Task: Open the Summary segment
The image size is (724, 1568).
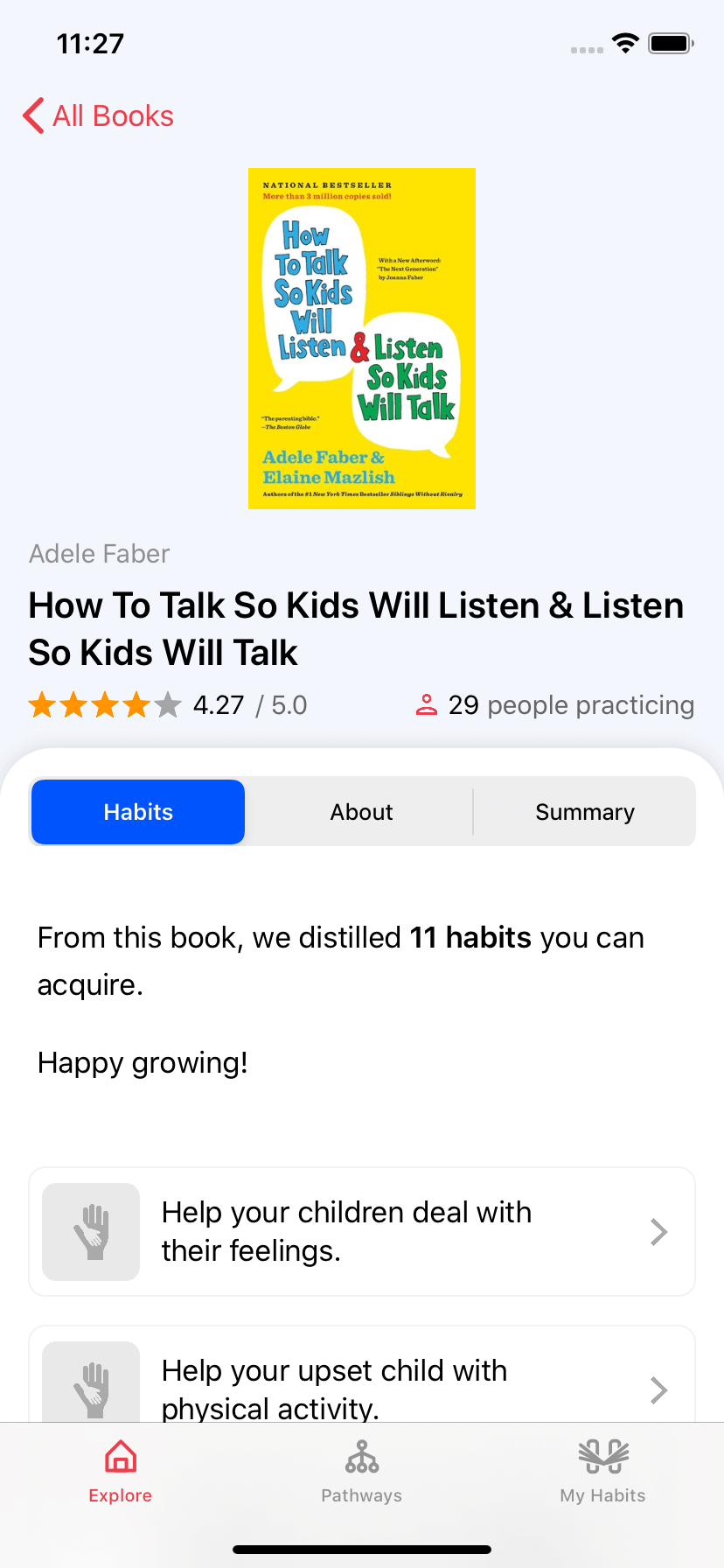Action: 585,812
